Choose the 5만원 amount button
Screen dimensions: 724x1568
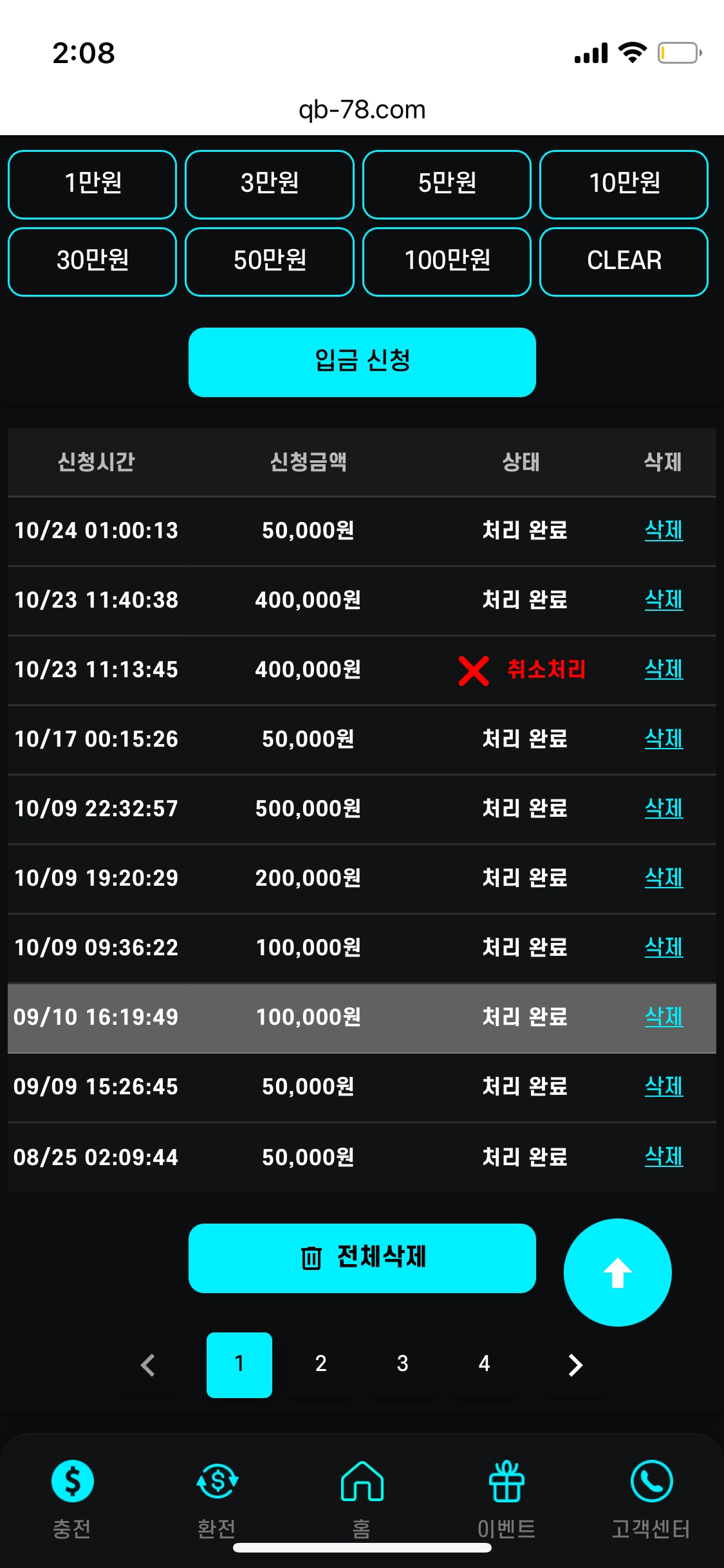click(447, 184)
